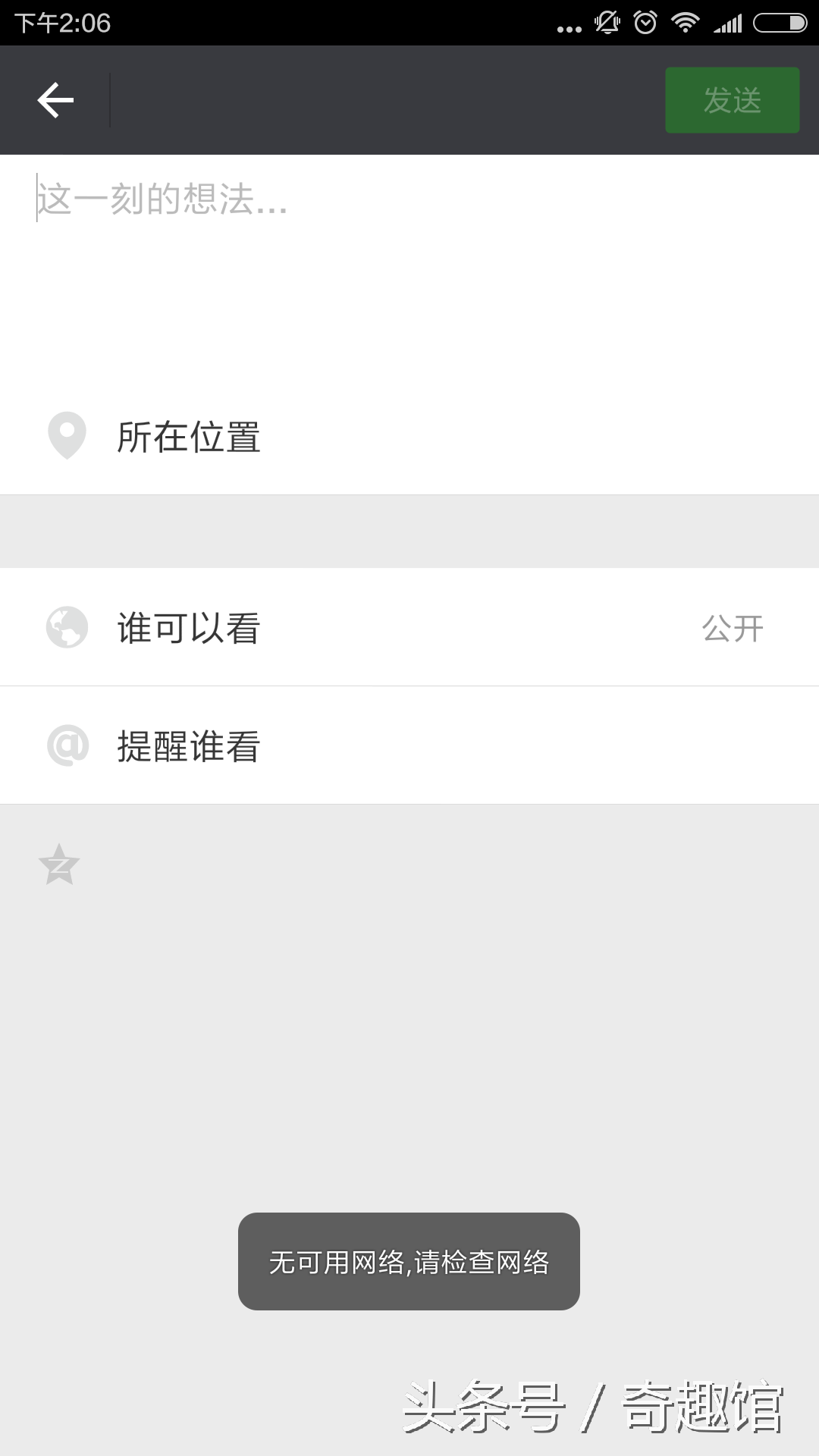Screen dimensions: 819x1456
Task: Click the back arrow to exit
Action: (55, 99)
